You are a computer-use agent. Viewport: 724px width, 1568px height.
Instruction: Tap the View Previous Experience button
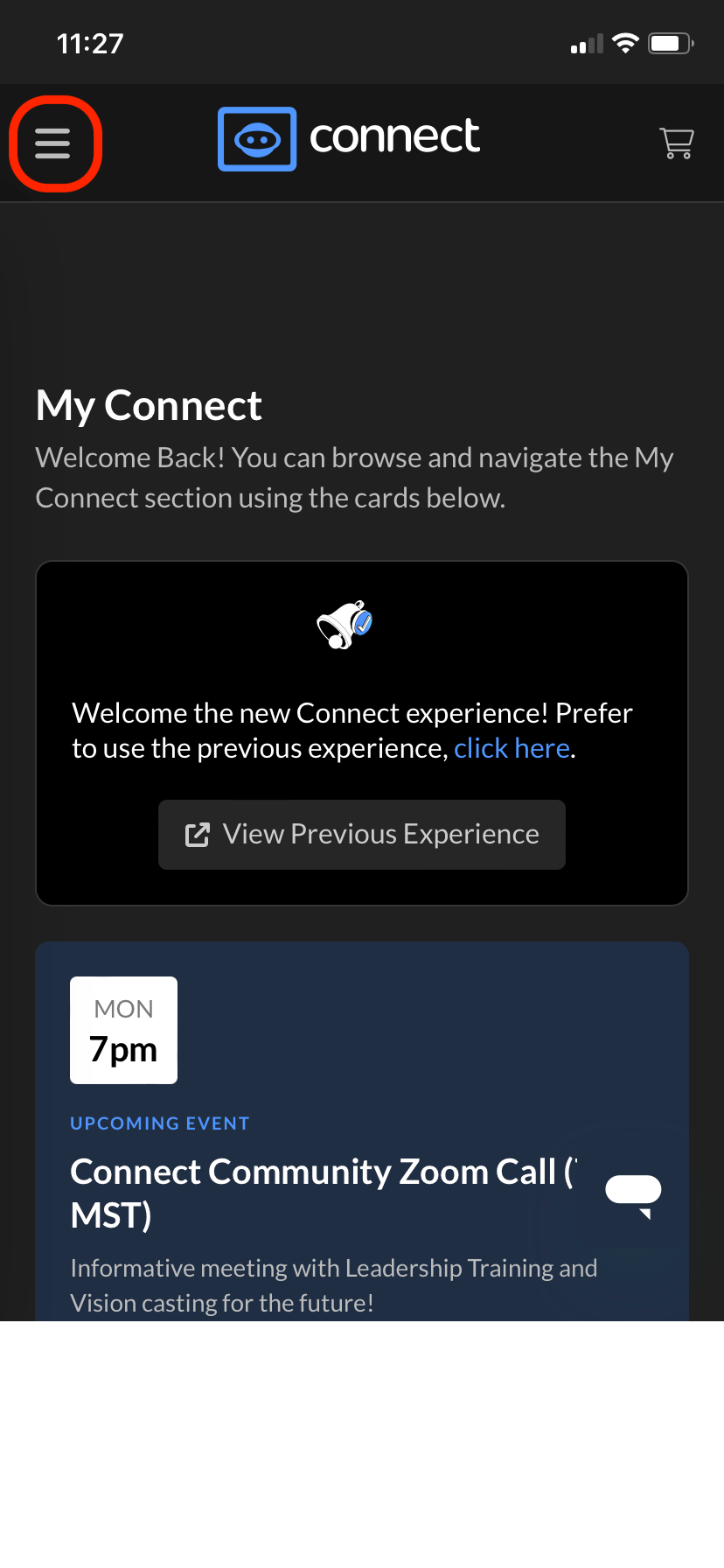[x=362, y=835]
